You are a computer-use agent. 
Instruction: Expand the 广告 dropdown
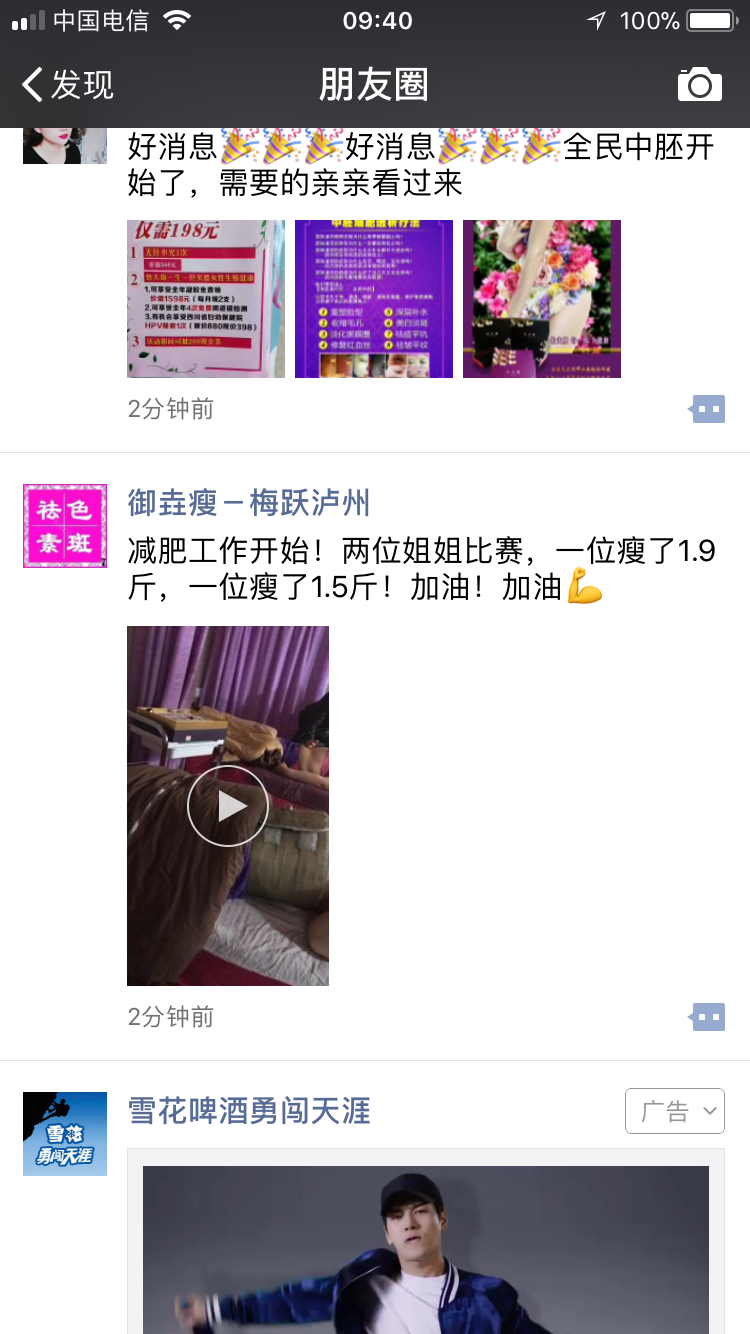tap(675, 1111)
